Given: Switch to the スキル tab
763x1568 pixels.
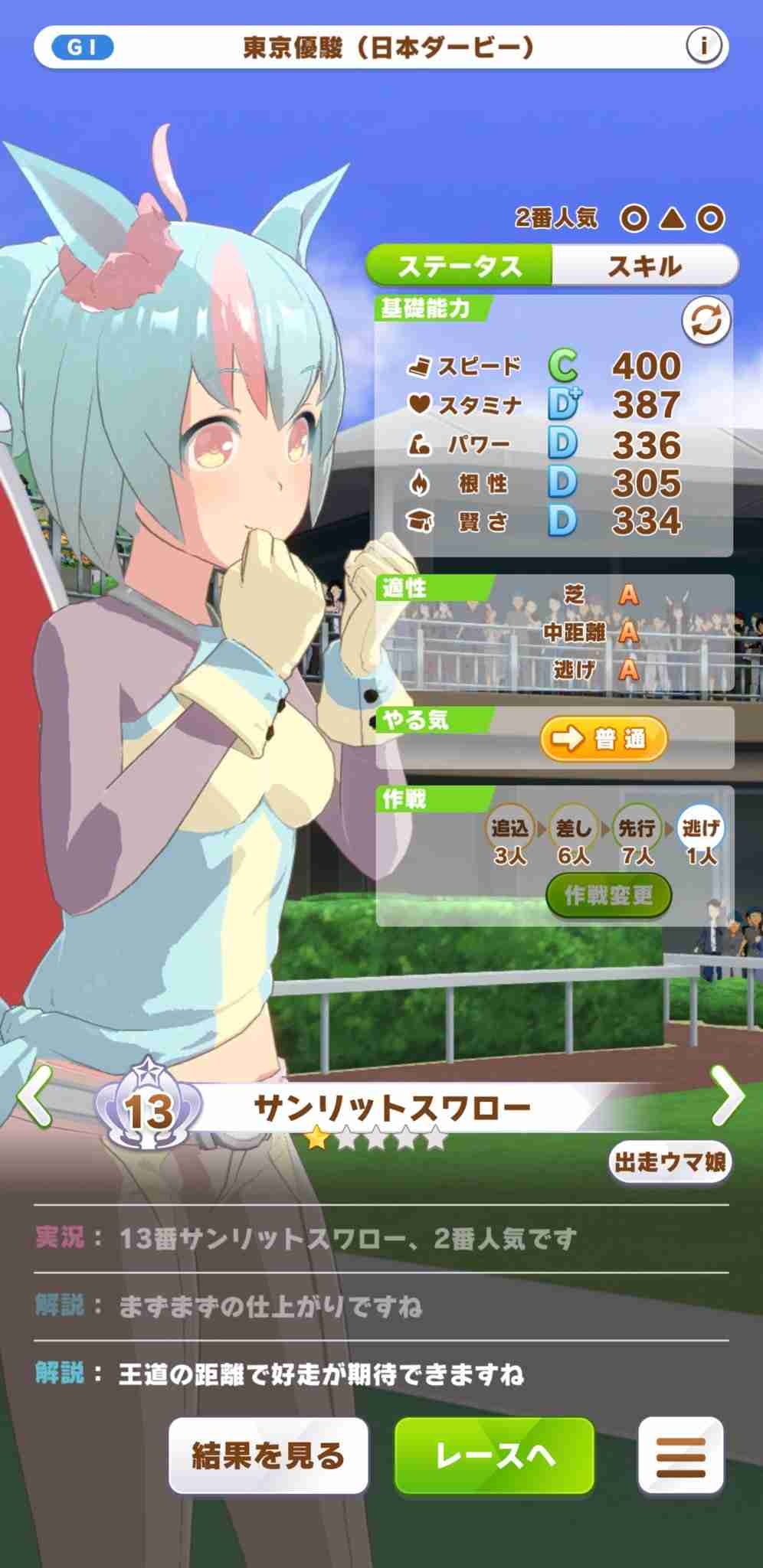Looking at the screenshot, I should coord(644,266).
